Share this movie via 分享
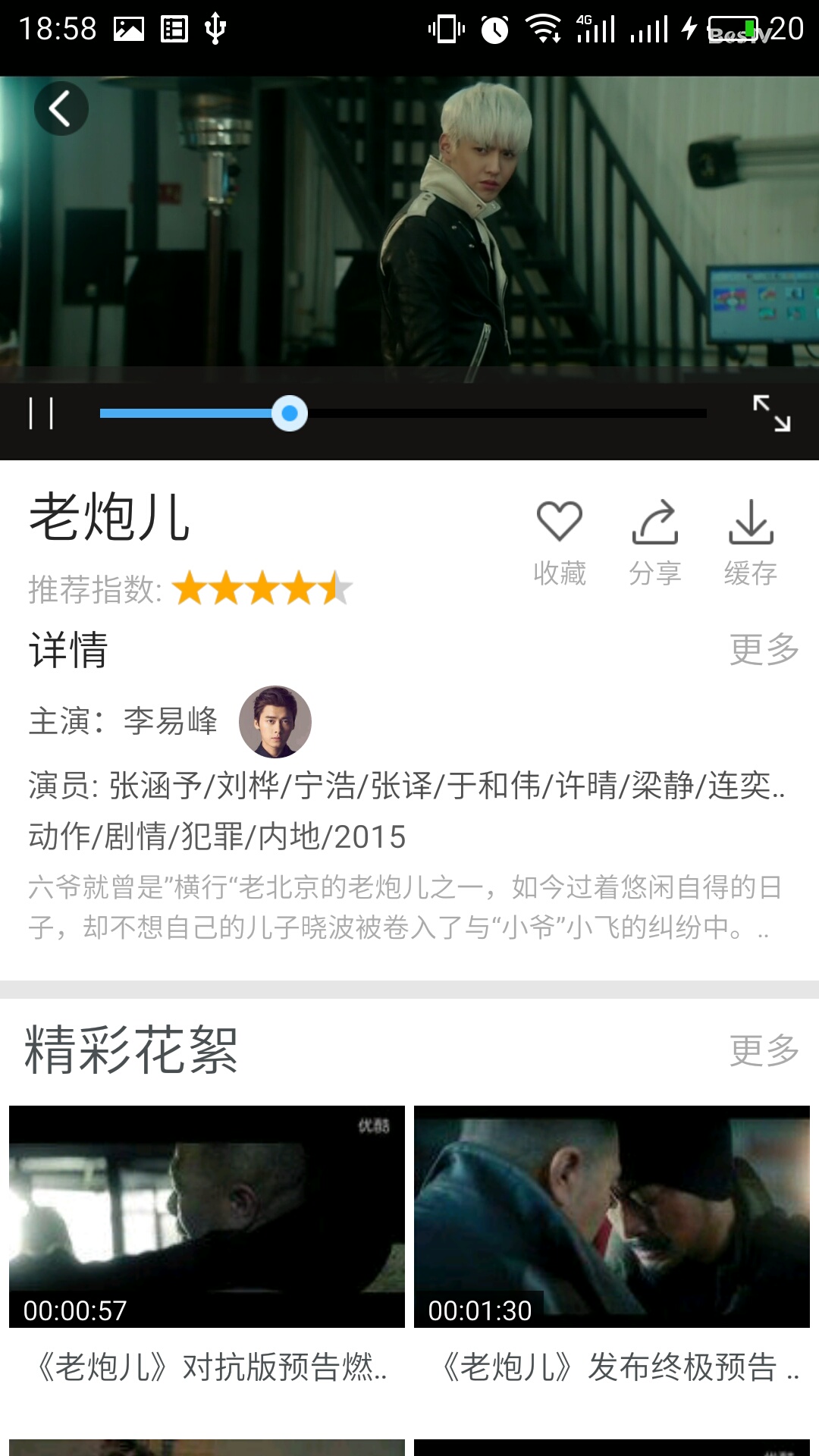819x1456 pixels. [x=655, y=541]
